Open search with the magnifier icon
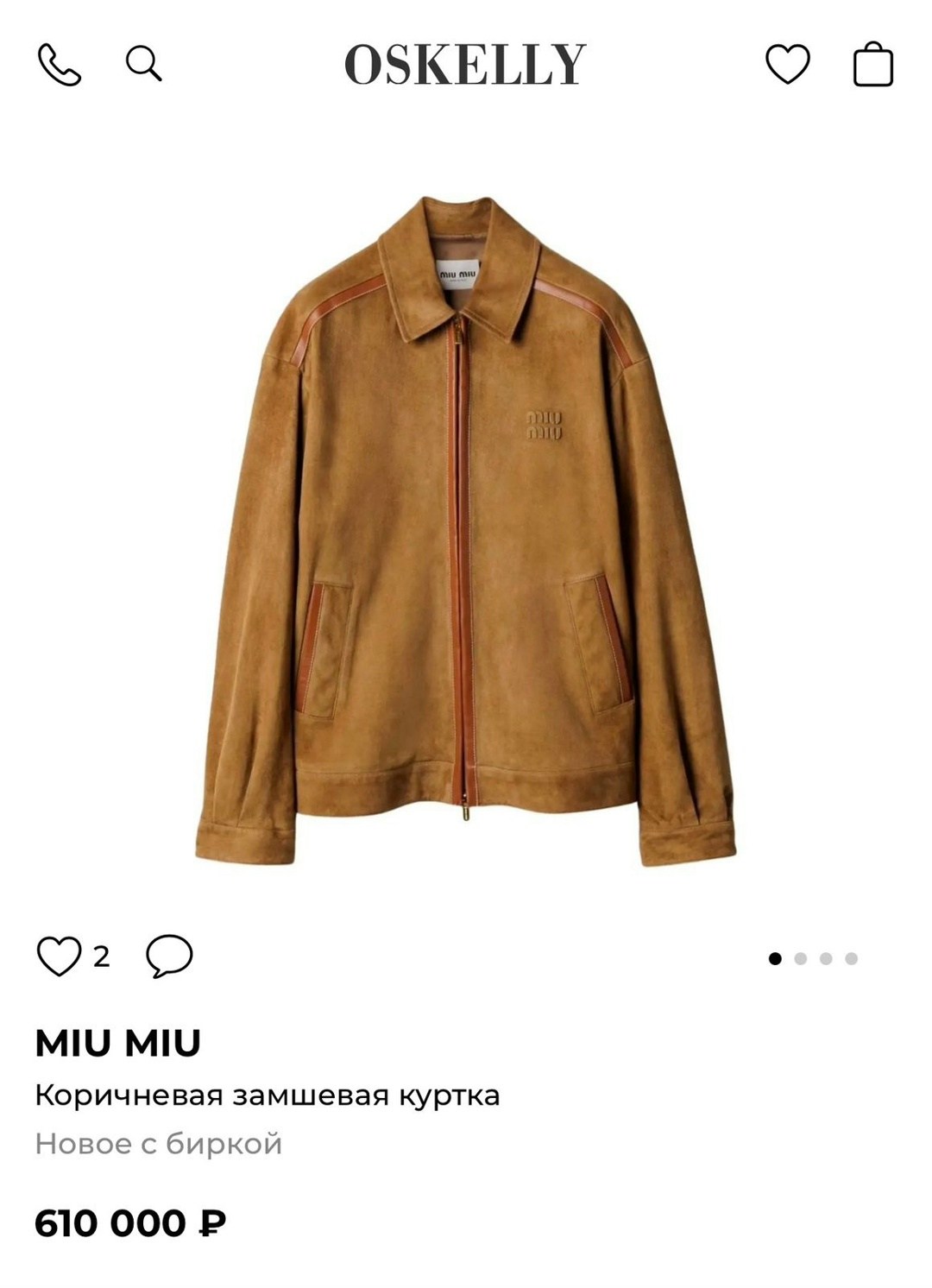Viewport: 932px width, 1288px height. (x=143, y=64)
